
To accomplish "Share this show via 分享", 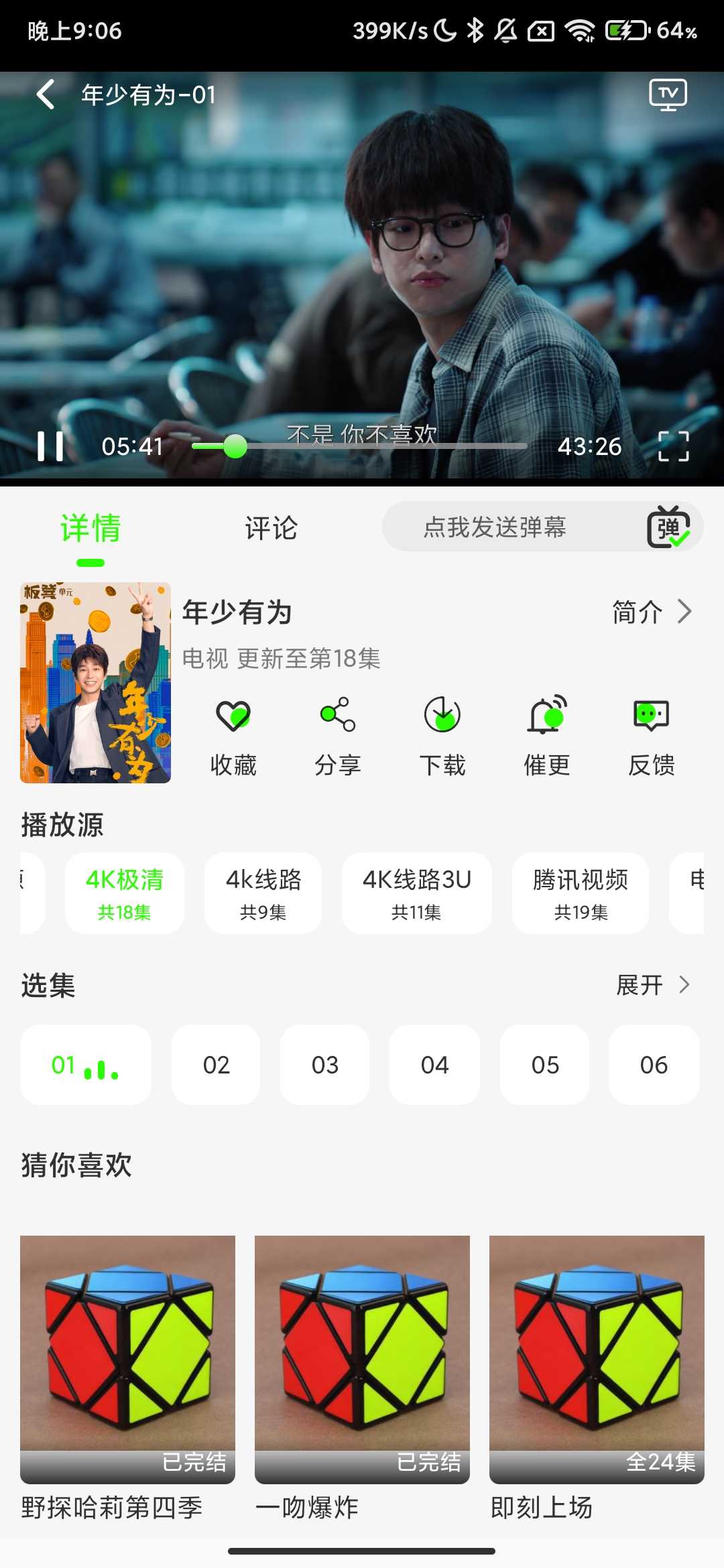I will [x=338, y=735].
